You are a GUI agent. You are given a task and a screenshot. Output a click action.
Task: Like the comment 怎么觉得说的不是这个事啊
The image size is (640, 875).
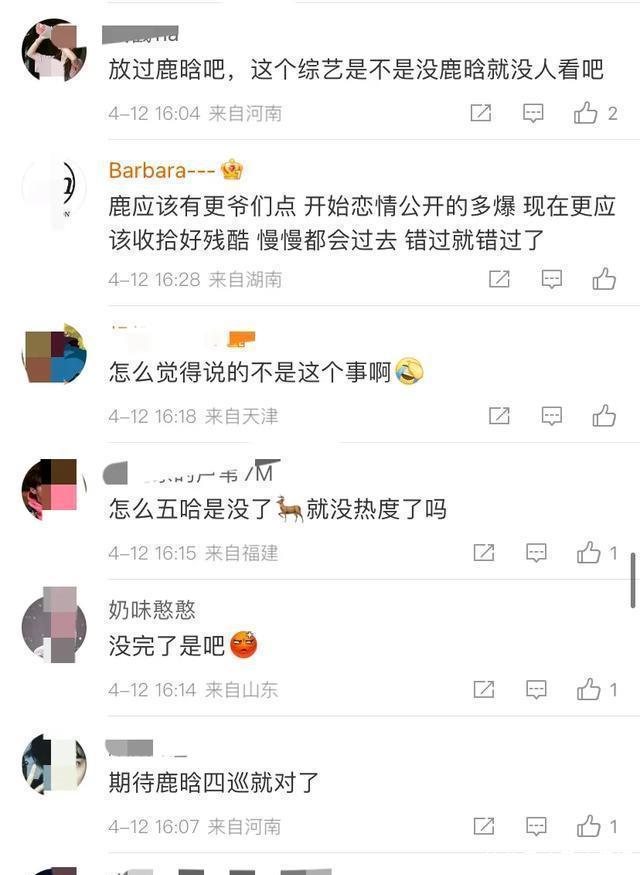604,416
